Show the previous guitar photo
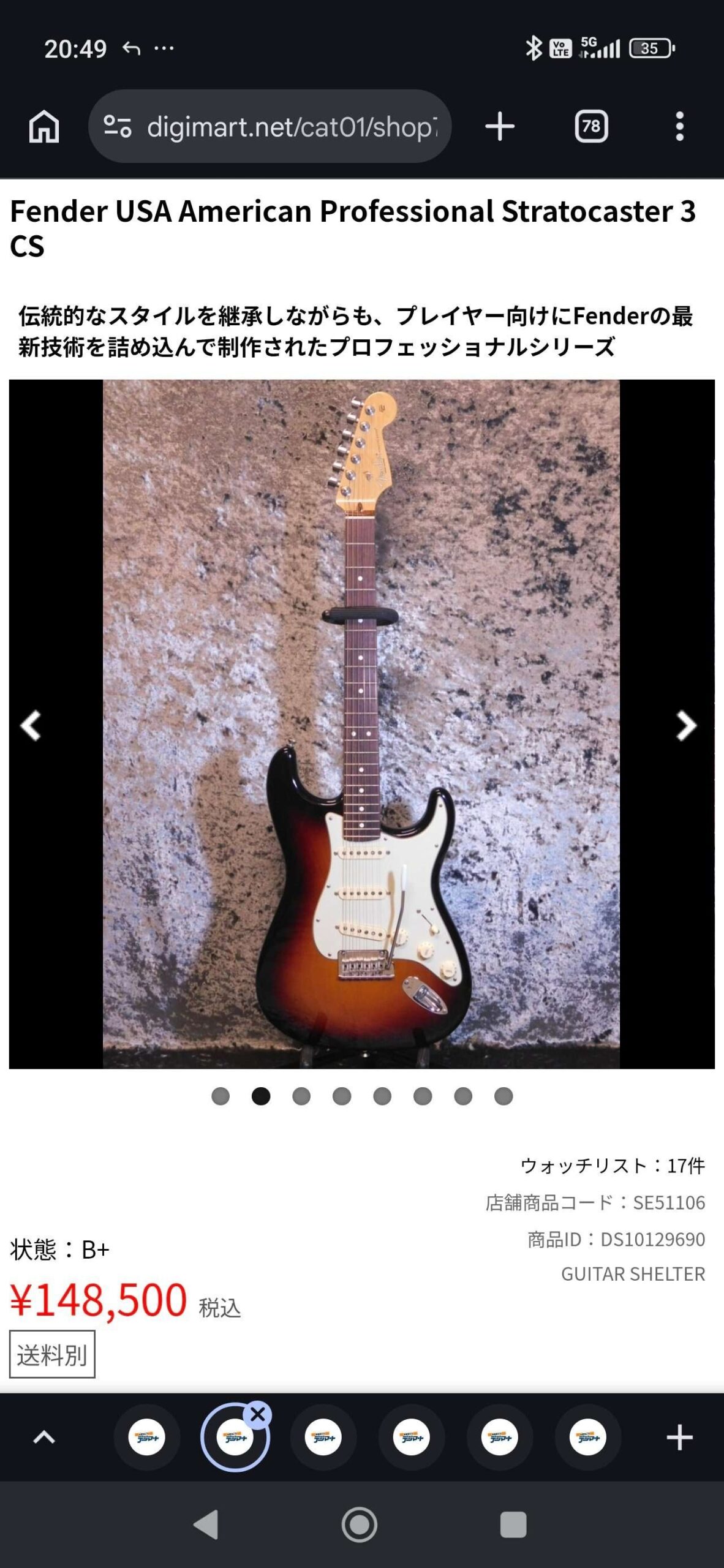724x1568 pixels. 31,726
